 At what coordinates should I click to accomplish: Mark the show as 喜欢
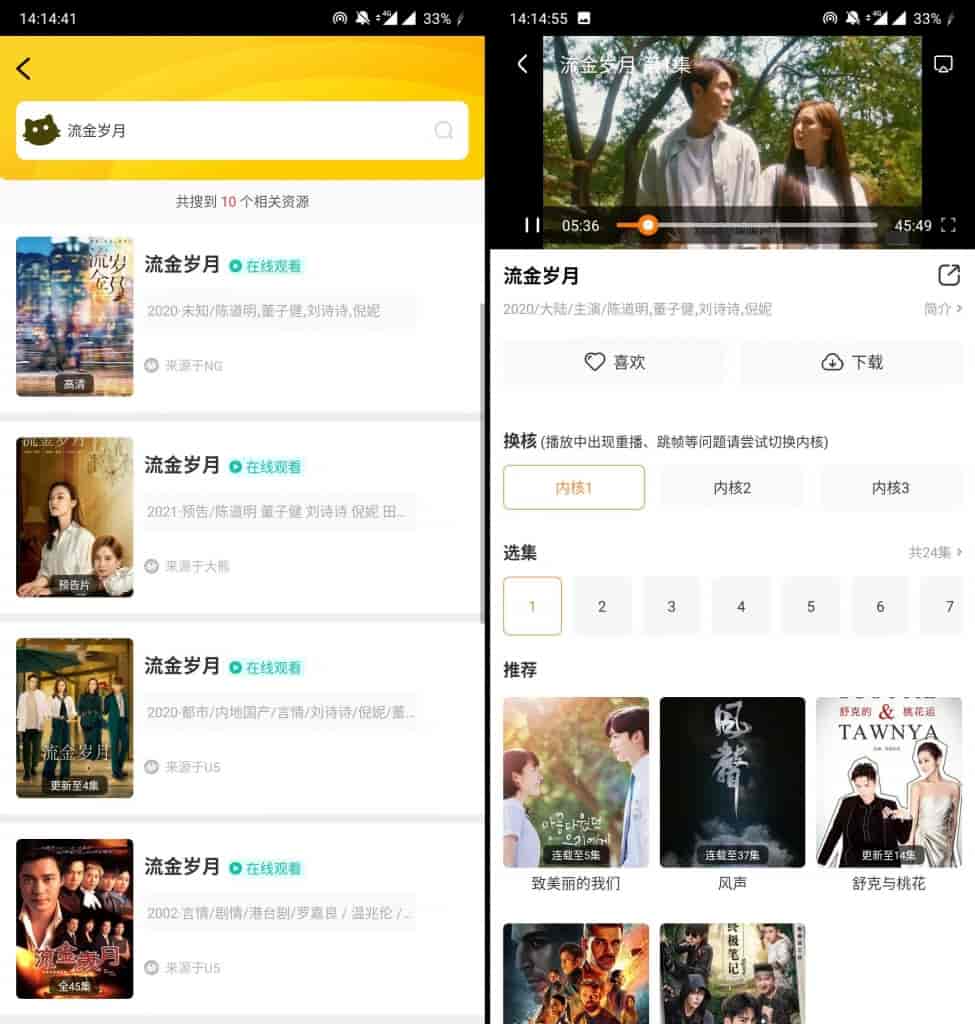pyautogui.click(x=614, y=362)
